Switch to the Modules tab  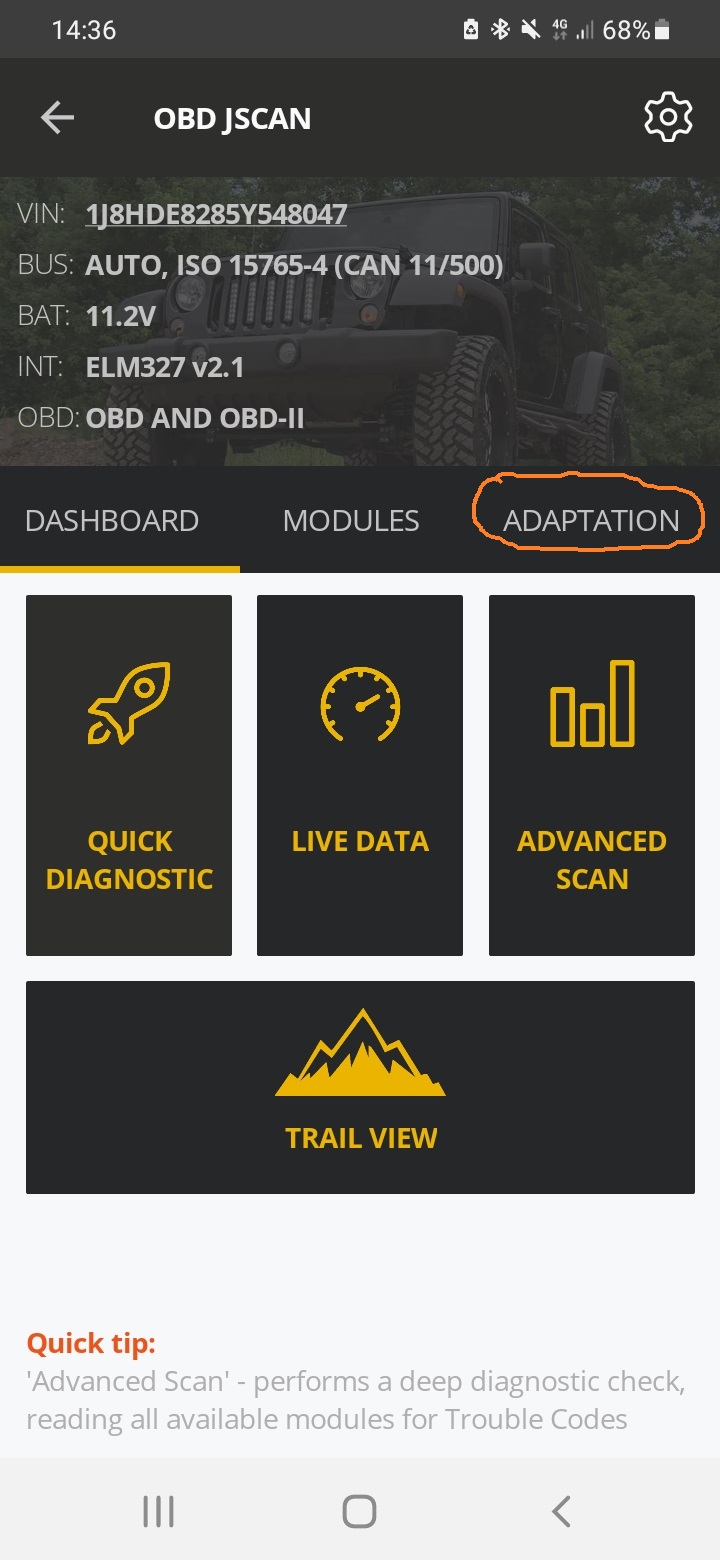pyautogui.click(x=351, y=521)
